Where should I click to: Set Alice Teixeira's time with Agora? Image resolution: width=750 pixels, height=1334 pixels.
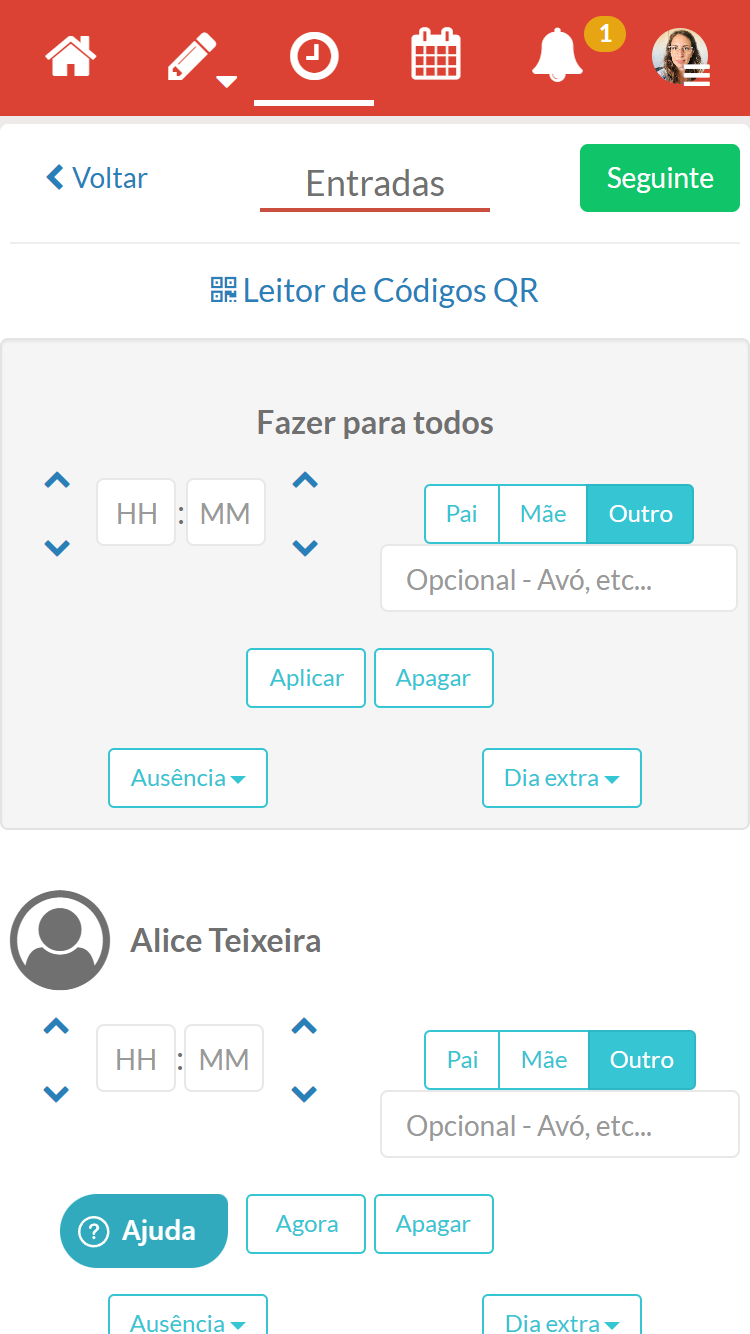tap(306, 1224)
